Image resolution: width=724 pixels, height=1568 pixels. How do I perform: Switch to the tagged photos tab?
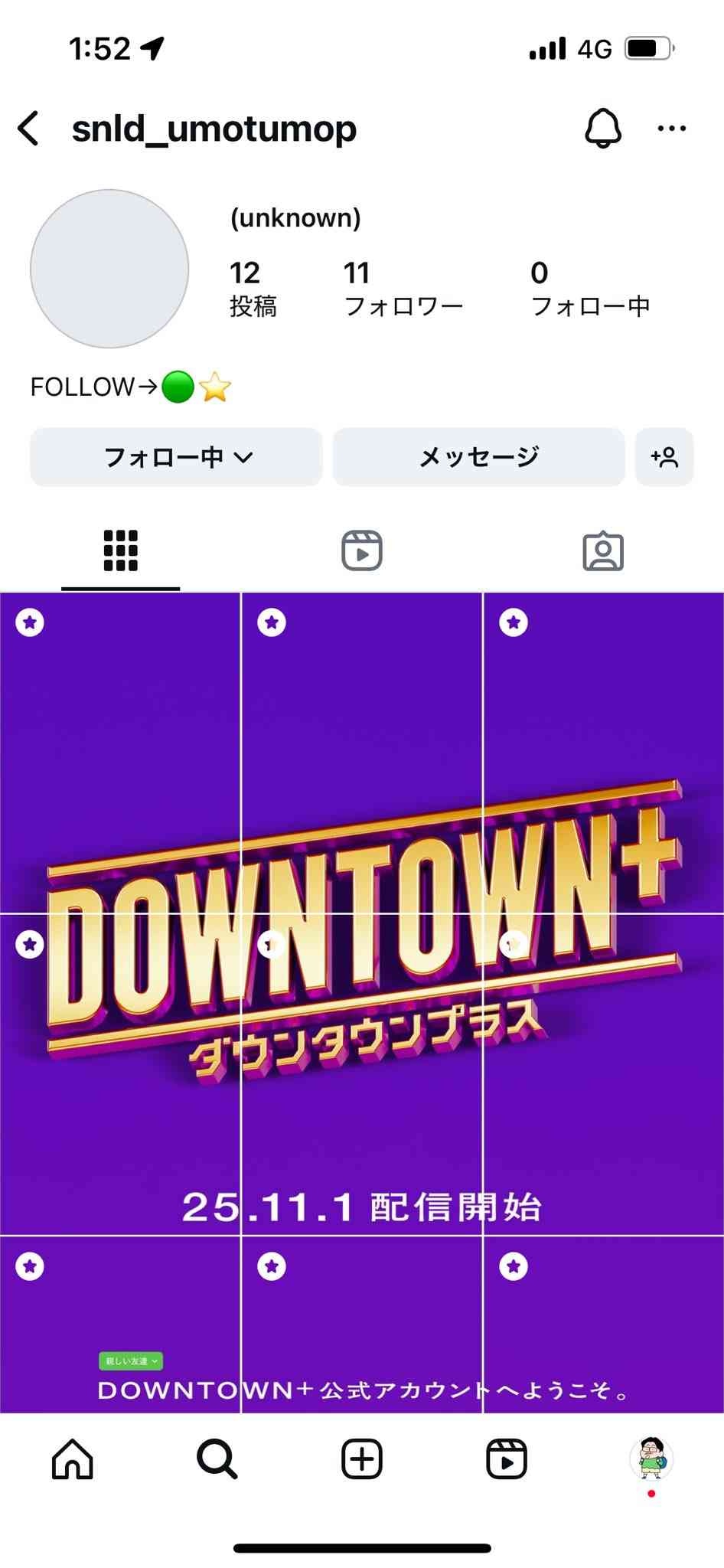point(603,550)
